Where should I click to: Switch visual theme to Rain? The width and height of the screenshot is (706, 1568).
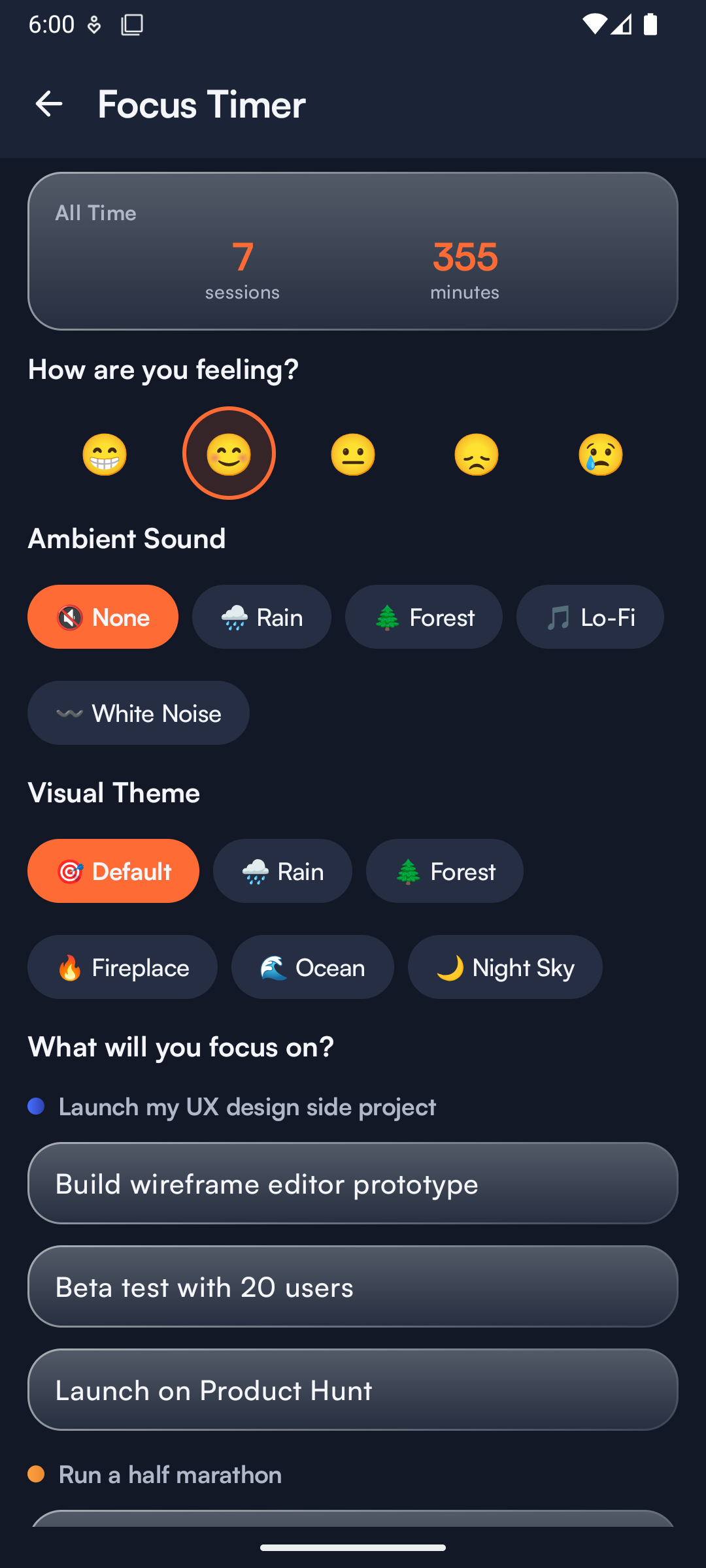click(x=282, y=871)
